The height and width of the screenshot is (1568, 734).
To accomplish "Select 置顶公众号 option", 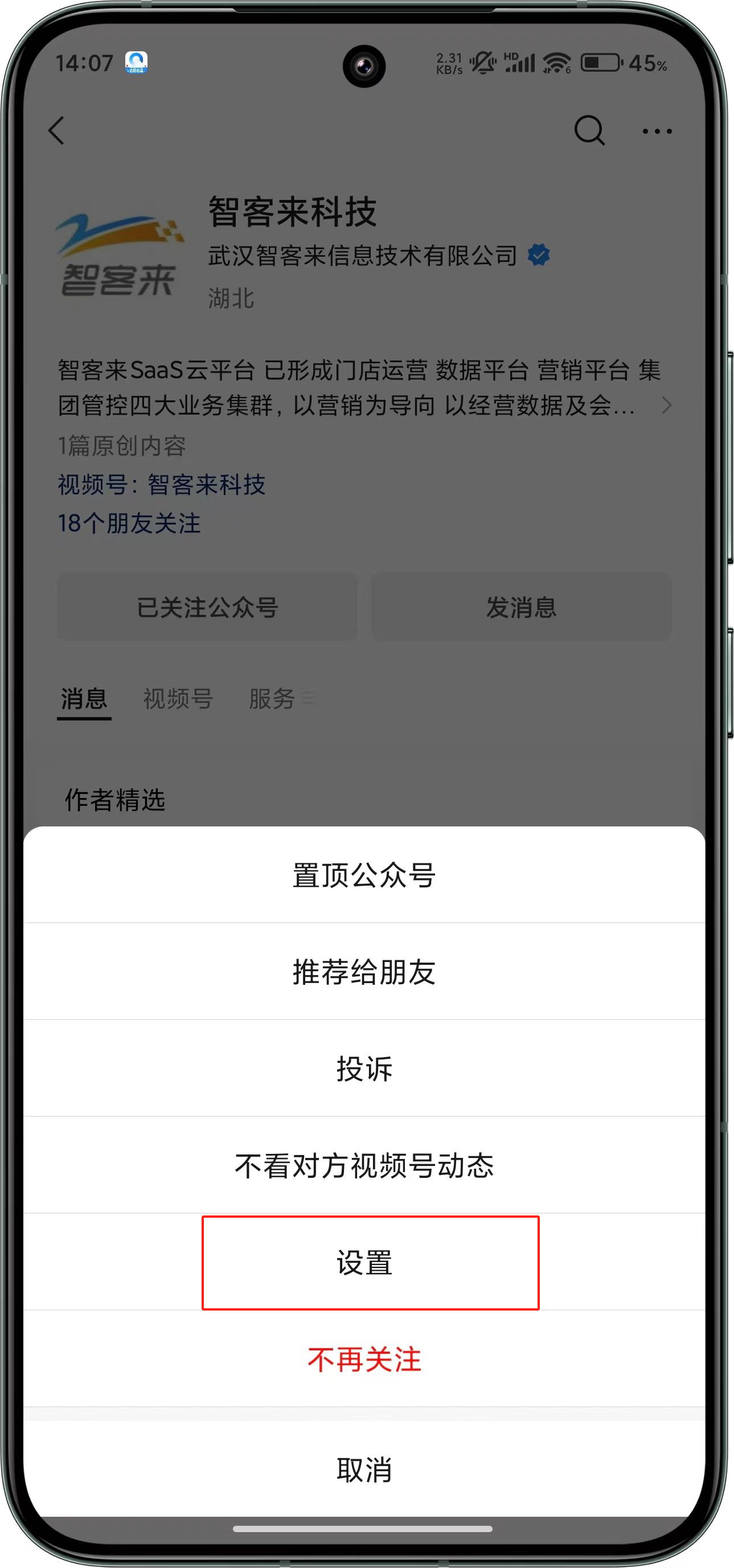I will click(x=364, y=875).
